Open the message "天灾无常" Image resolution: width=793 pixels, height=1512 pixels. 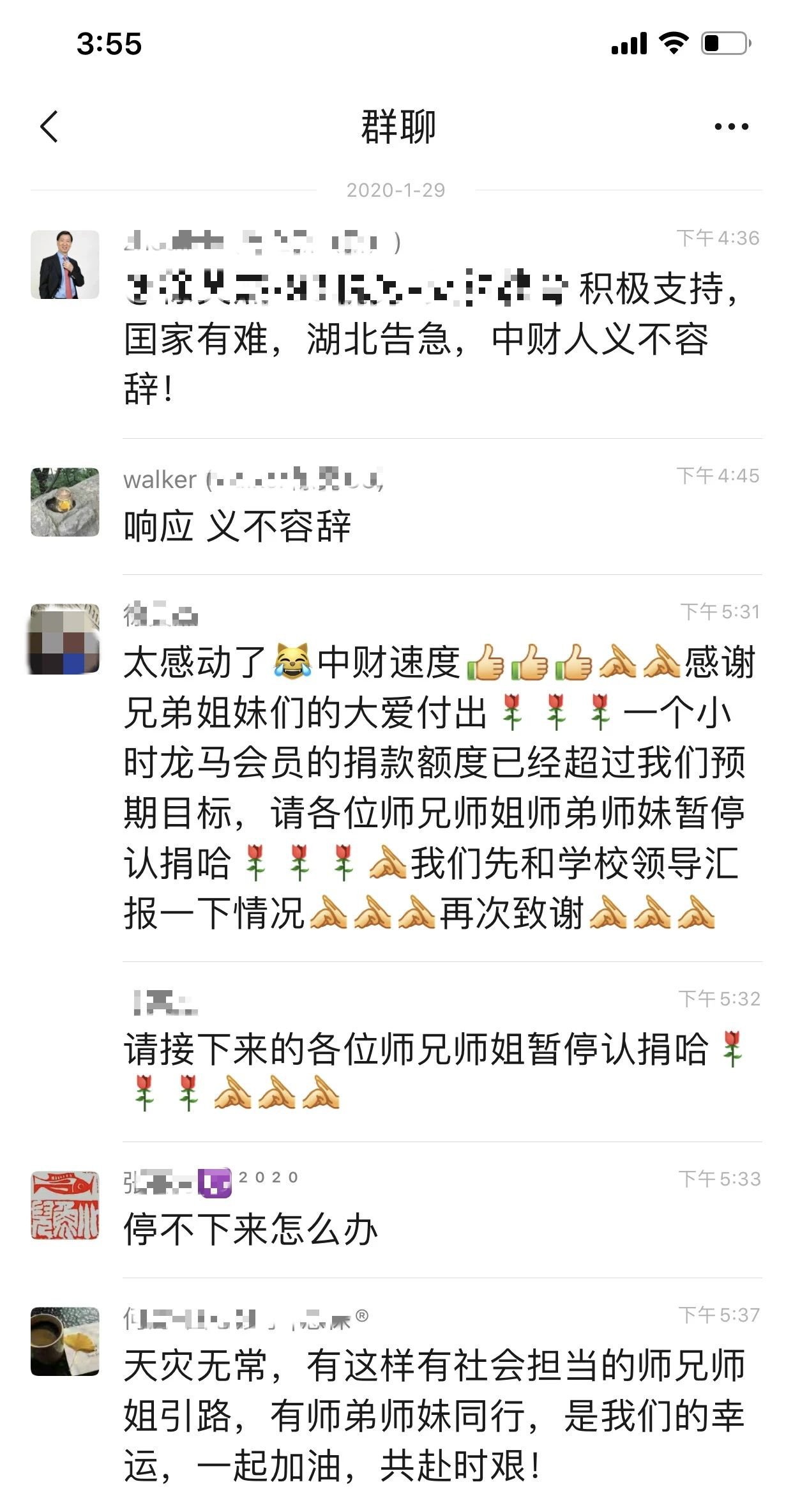point(434,1416)
